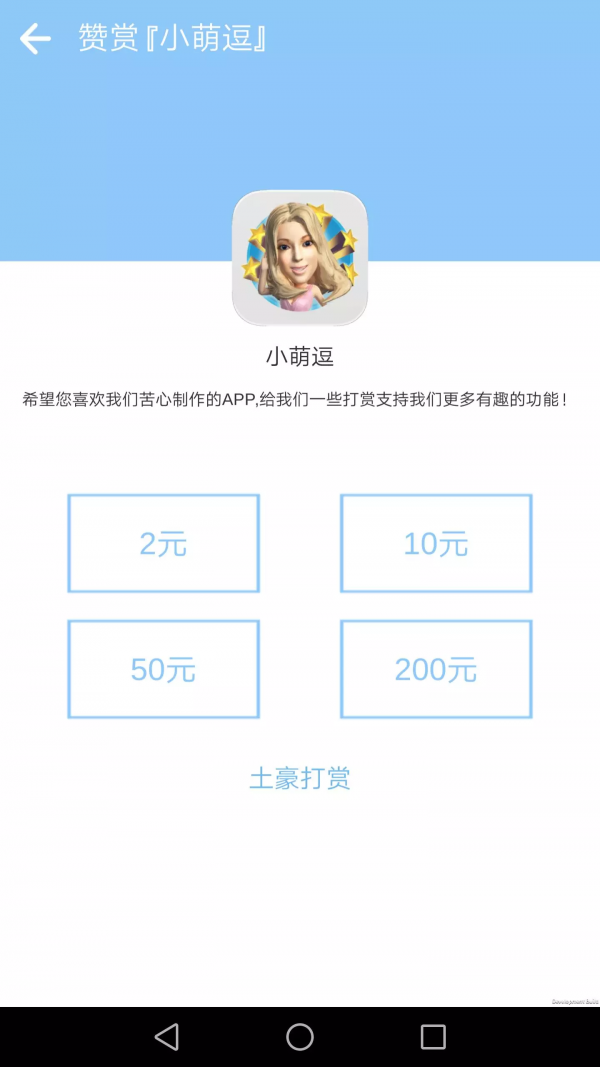Tip 50元 to the developers

point(163,669)
